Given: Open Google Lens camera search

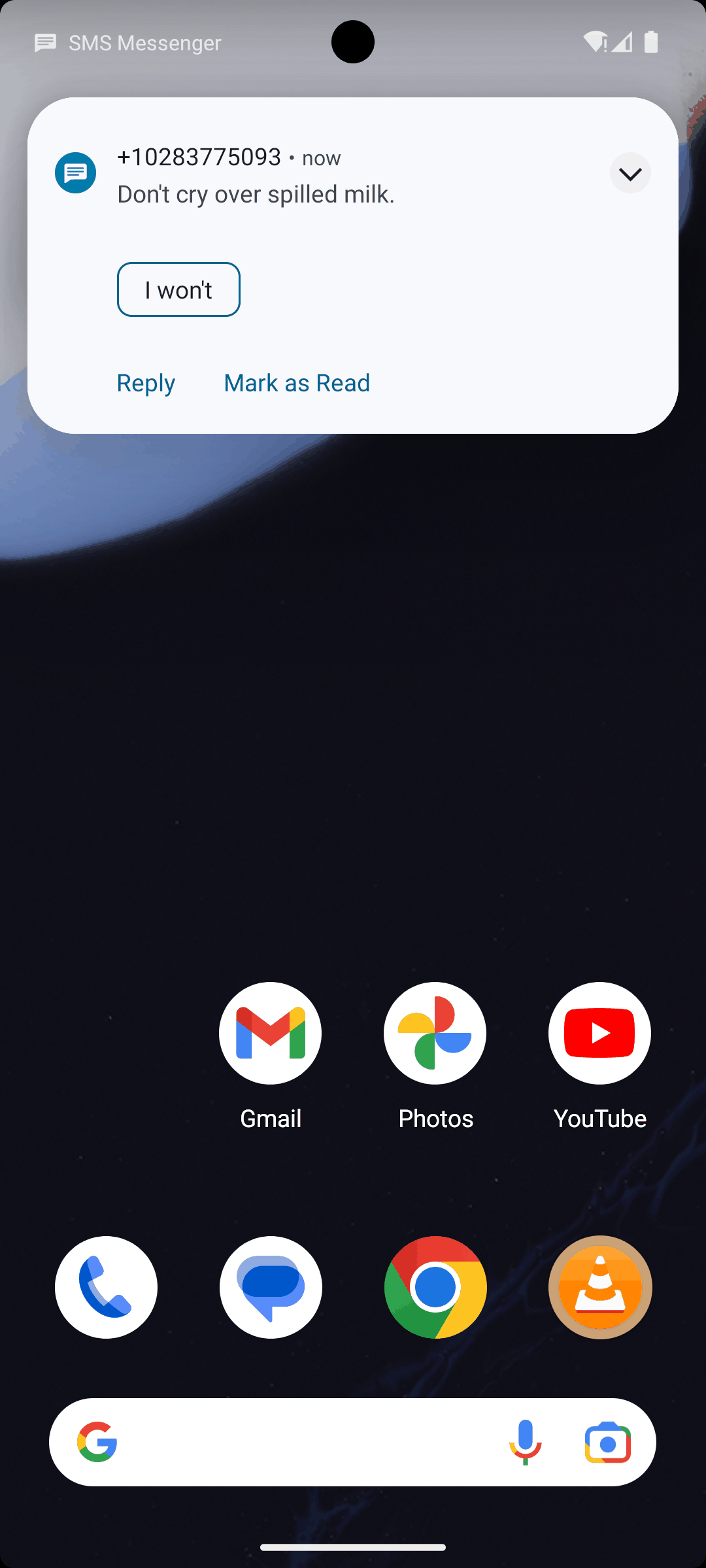Looking at the screenshot, I should tap(607, 1442).
